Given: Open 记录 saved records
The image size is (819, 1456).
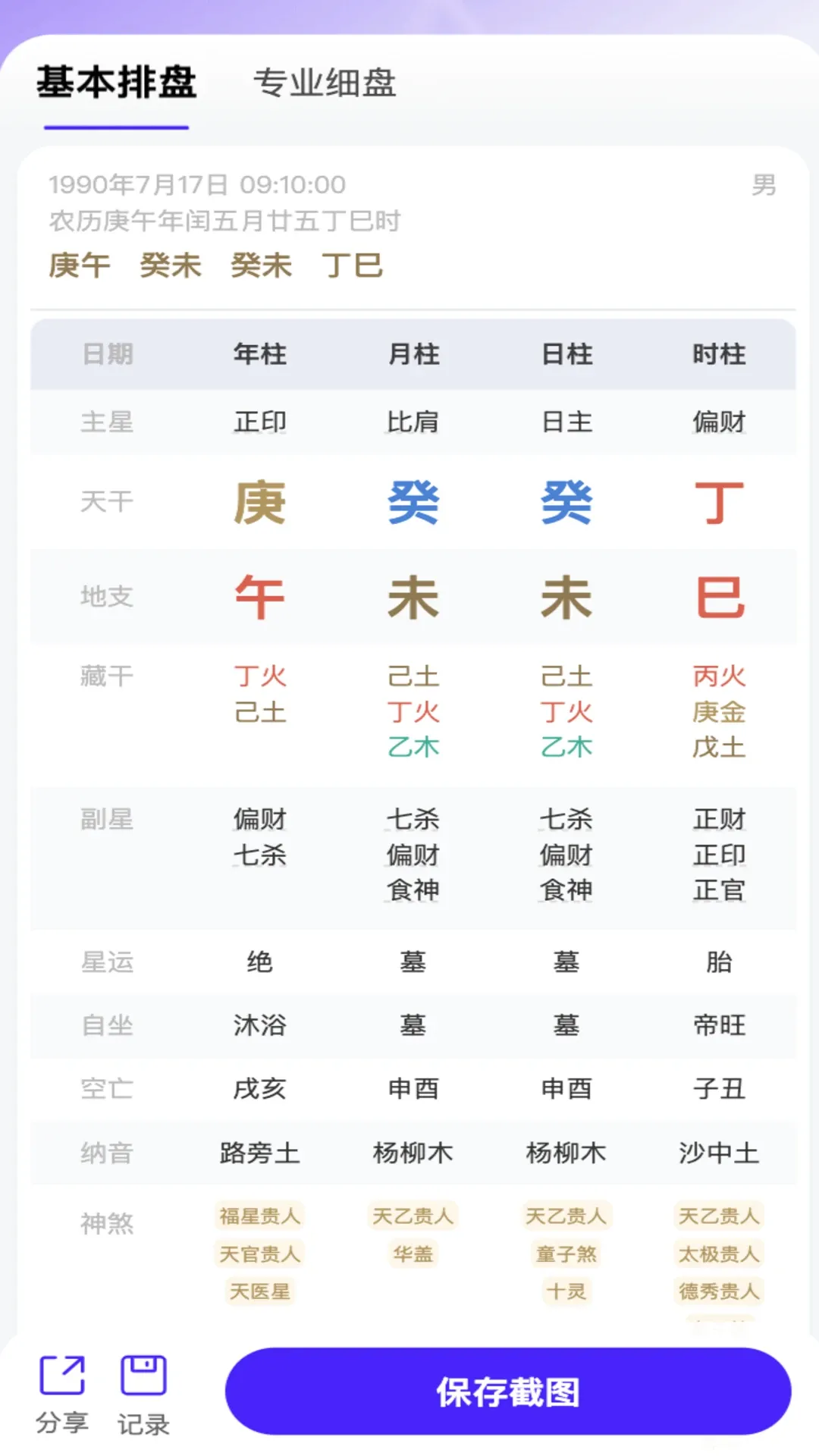Looking at the screenshot, I should 143,1394.
